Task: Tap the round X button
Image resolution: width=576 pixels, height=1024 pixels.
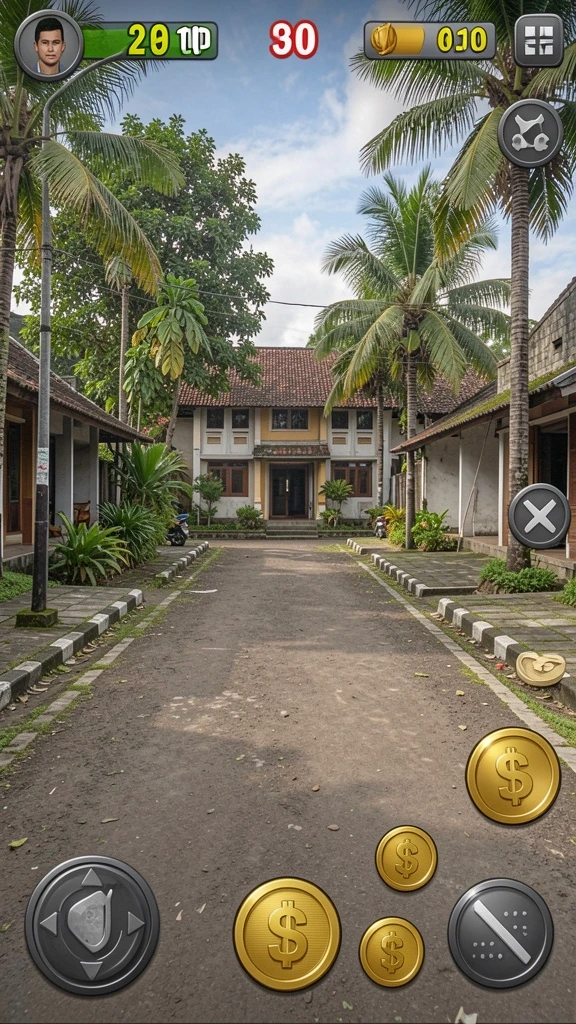Action: coord(539,516)
